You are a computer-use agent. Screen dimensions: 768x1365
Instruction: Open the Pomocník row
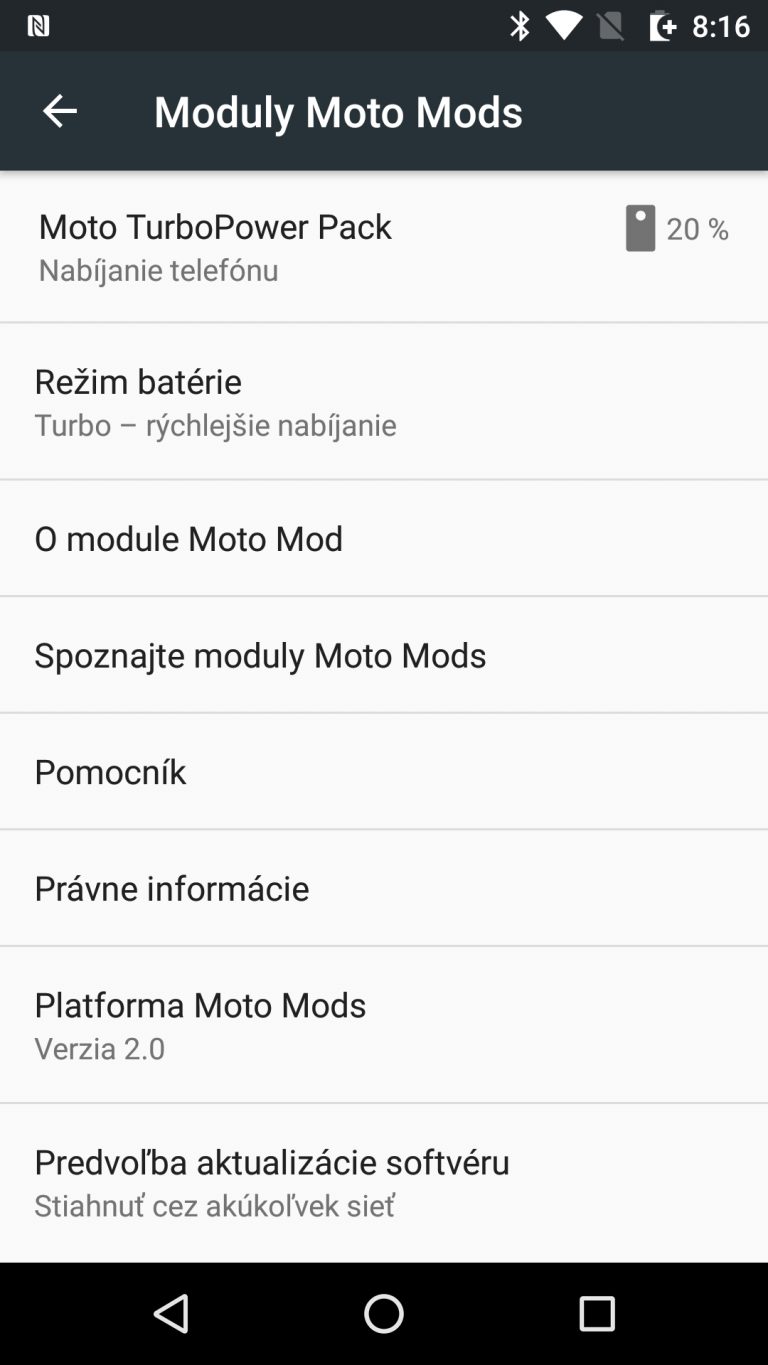(x=384, y=771)
